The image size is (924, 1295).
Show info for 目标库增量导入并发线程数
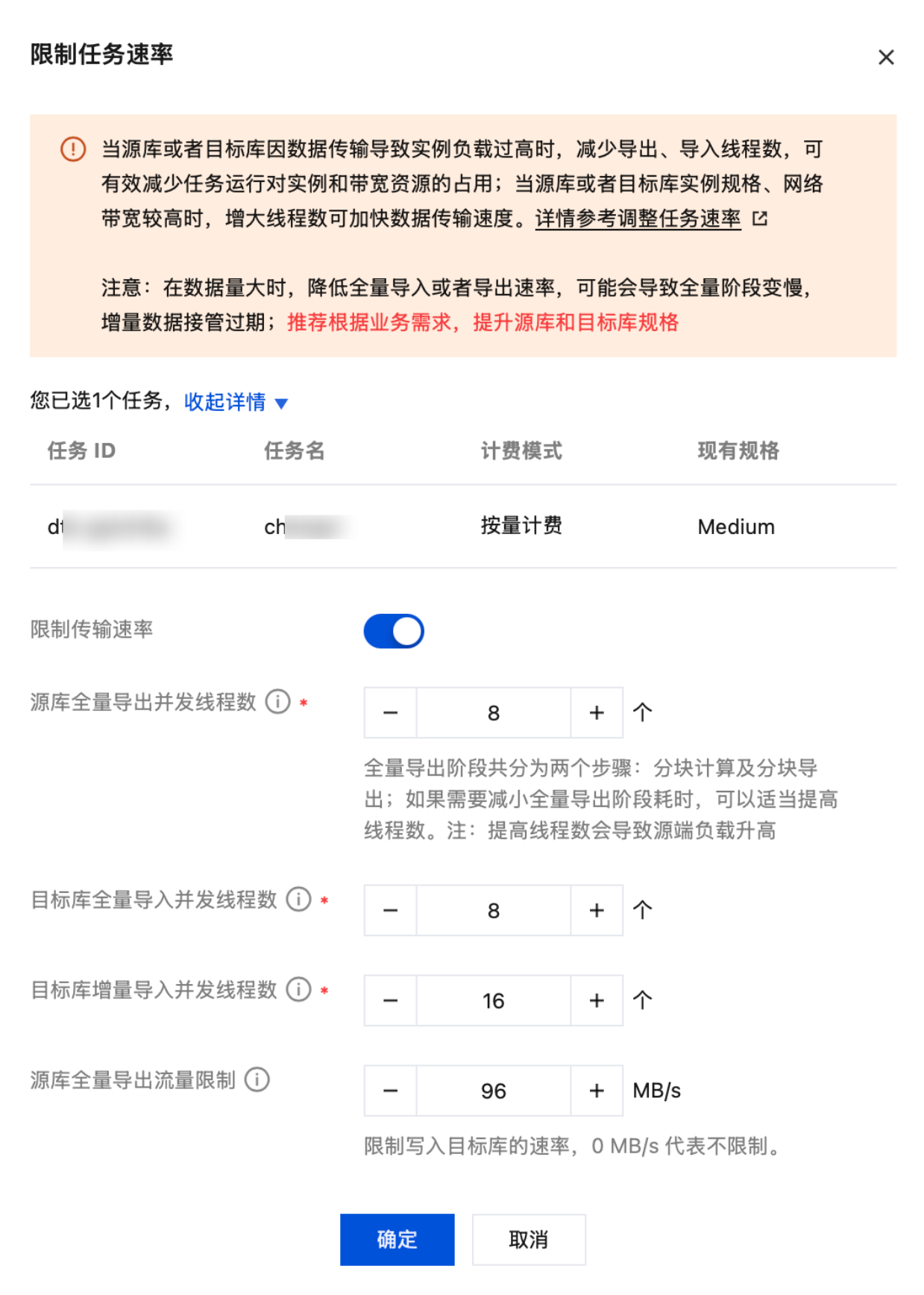pos(299,990)
